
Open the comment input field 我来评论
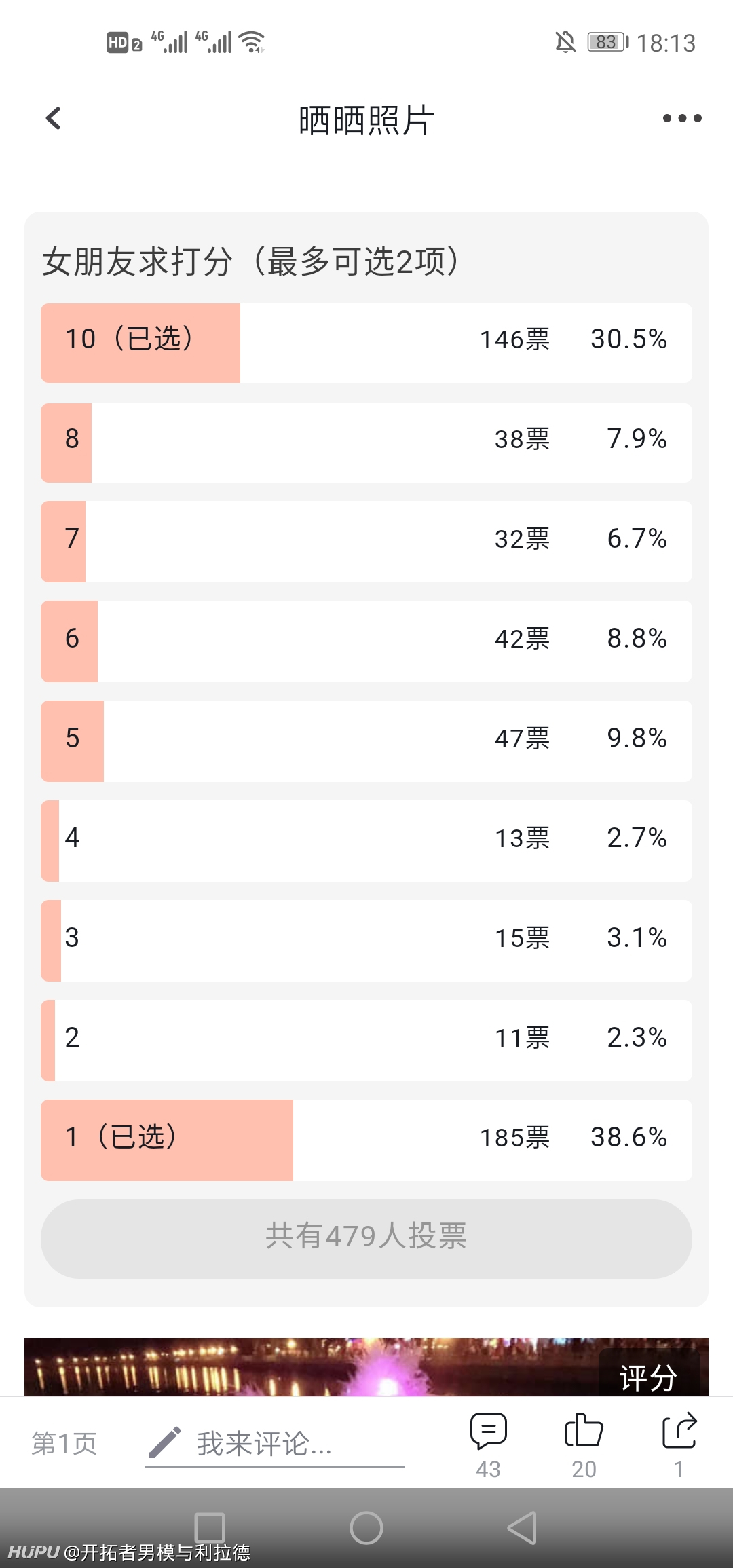tap(275, 1444)
